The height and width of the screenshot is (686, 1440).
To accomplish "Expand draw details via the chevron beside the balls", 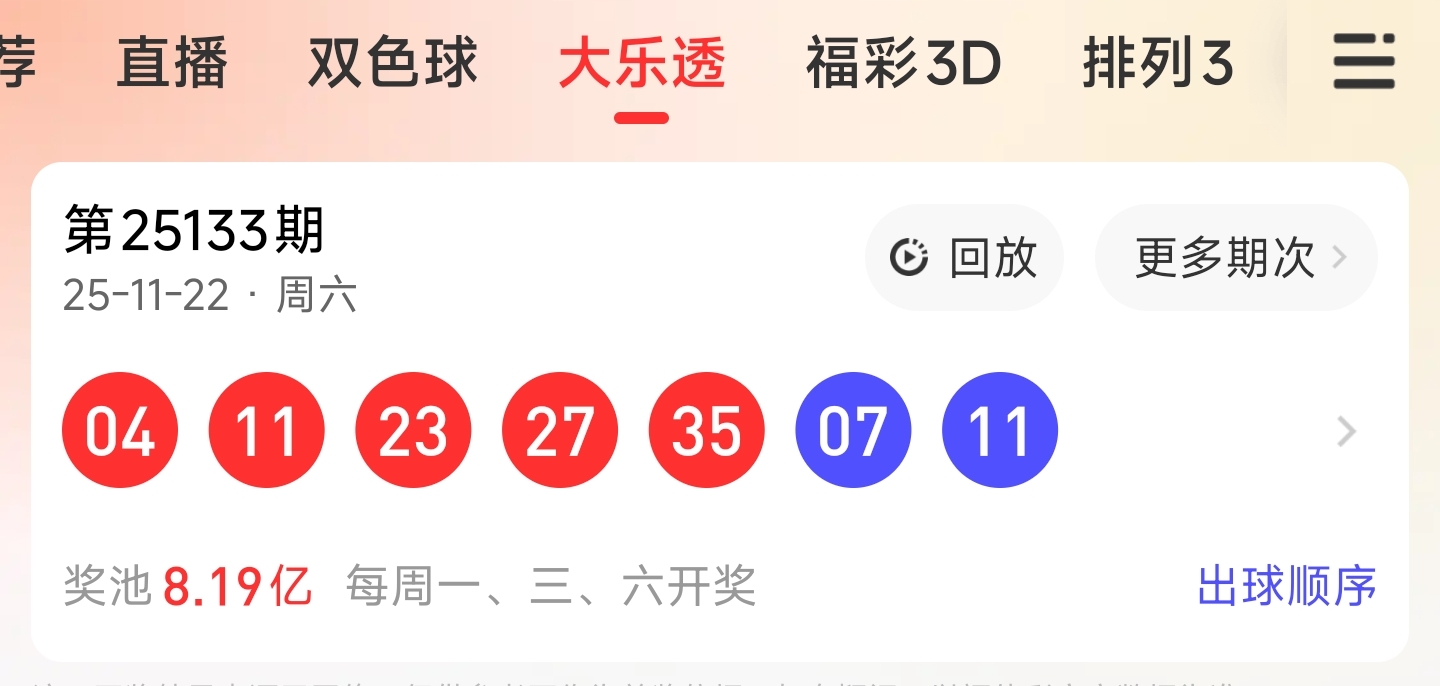I will point(1347,432).
